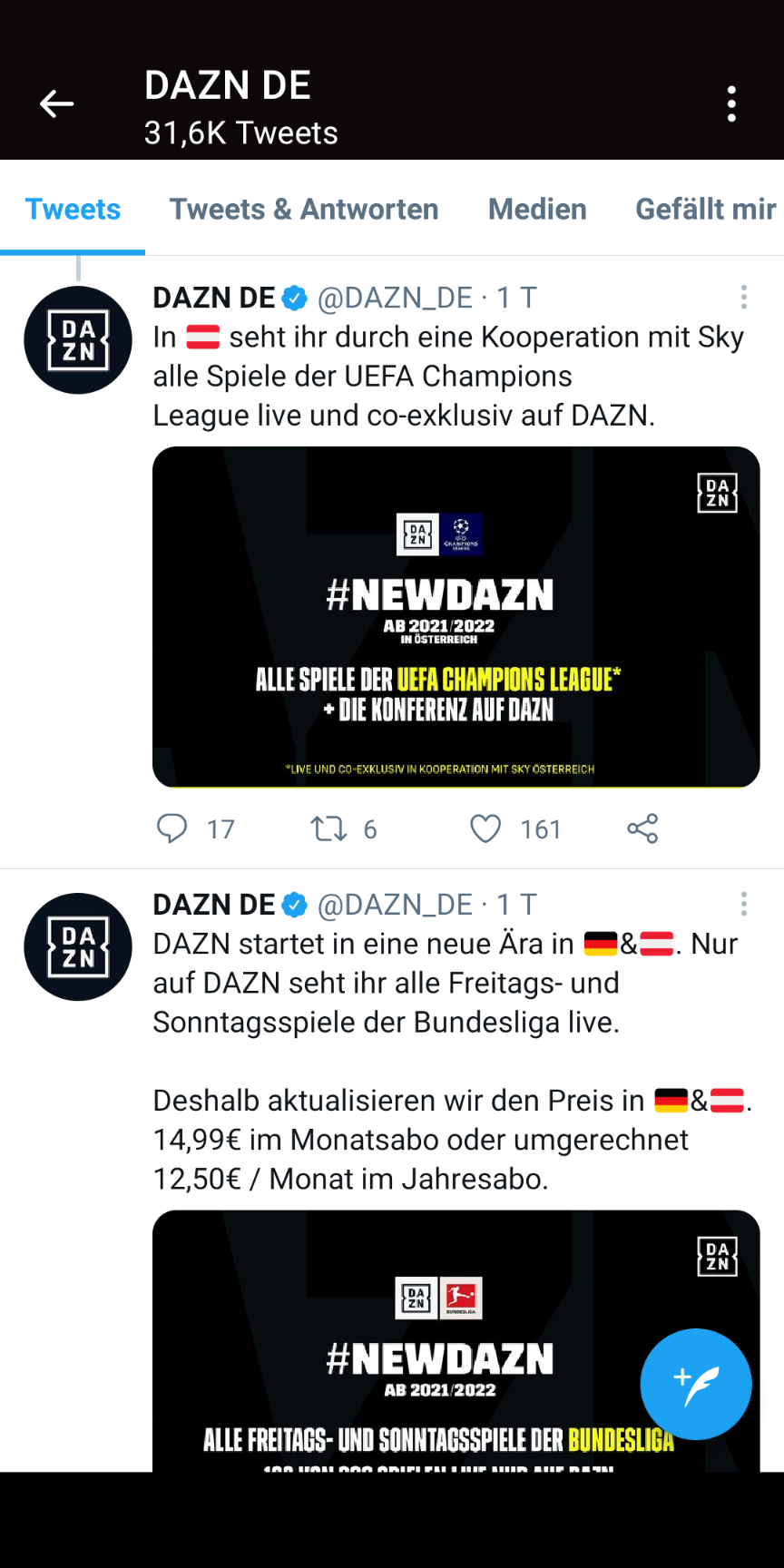784x1568 pixels.
Task: Like the tweet with 161 likes
Action: tap(485, 828)
